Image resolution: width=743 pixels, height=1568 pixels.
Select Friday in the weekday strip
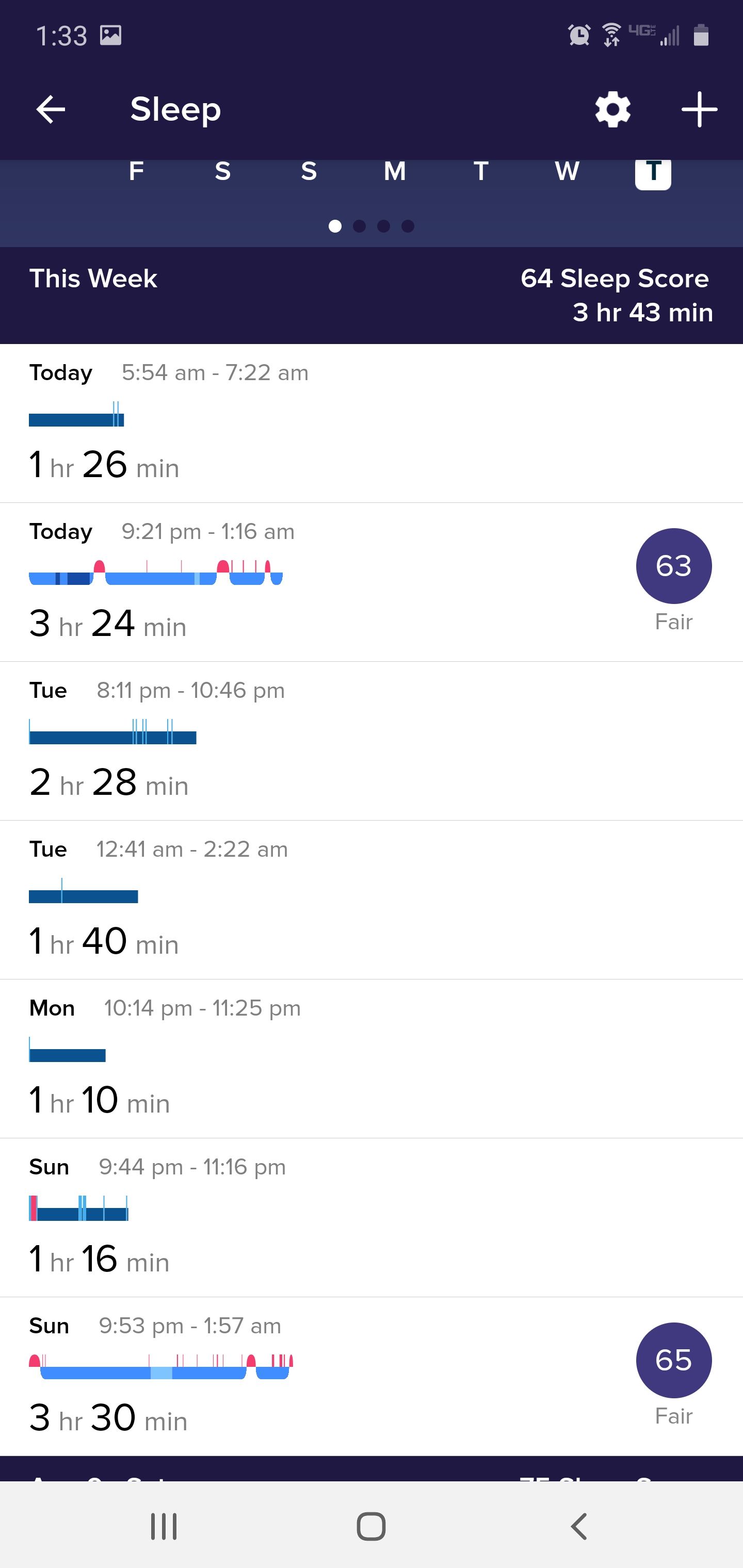(x=136, y=172)
